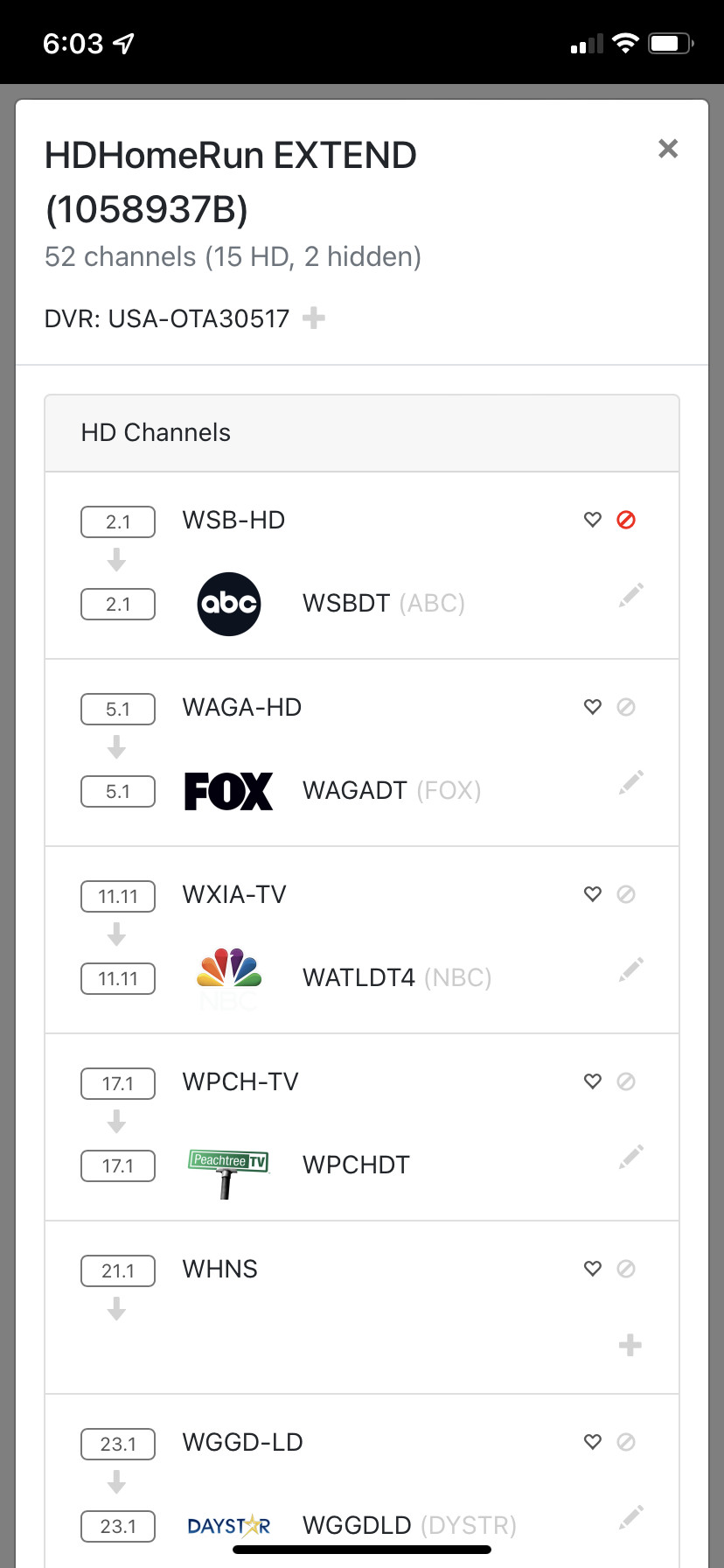Favorite the WAGA-HD channel
Viewport: 724px width, 1568px height.
(x=593, y=707)
